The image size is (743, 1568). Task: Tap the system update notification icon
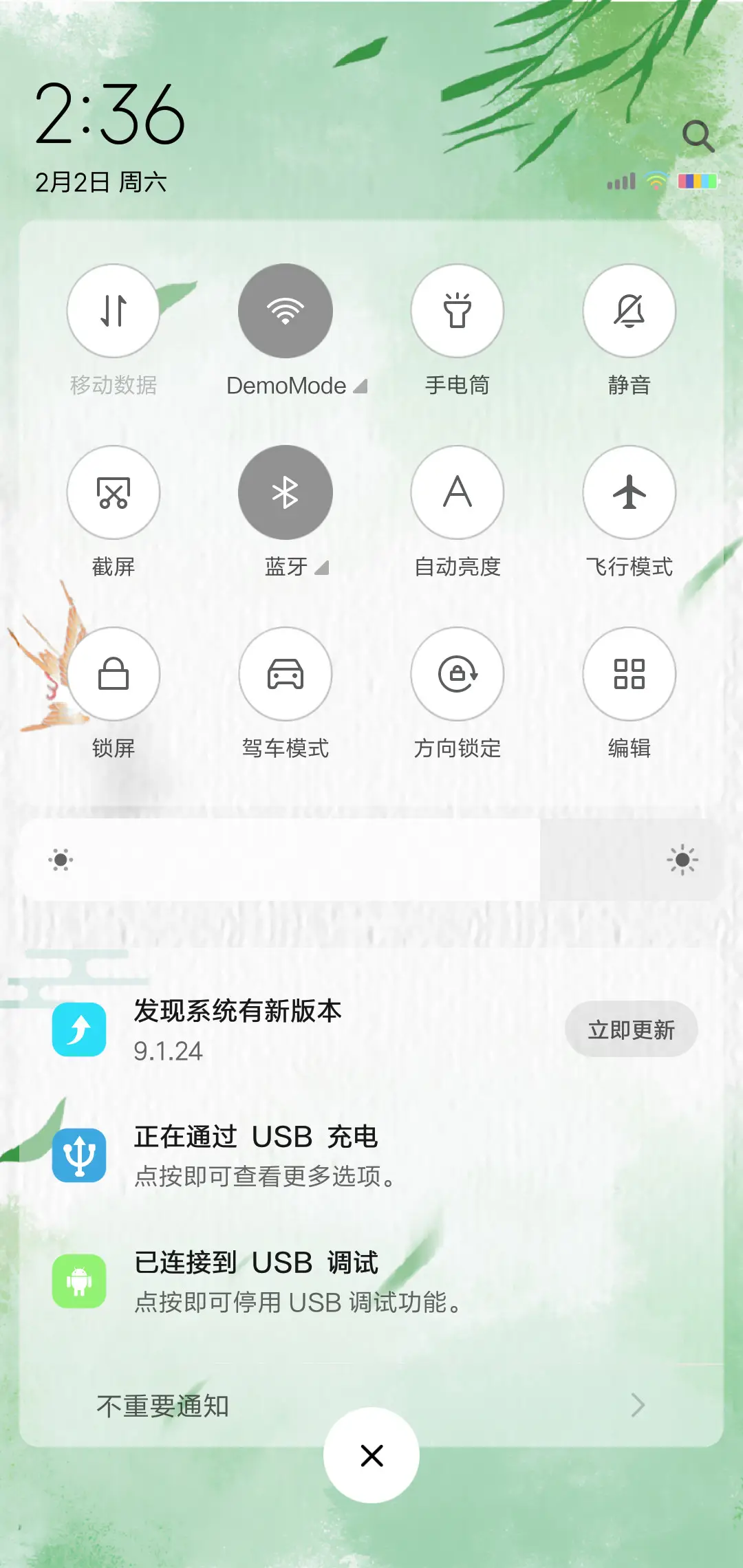(x=80, y=1030)
